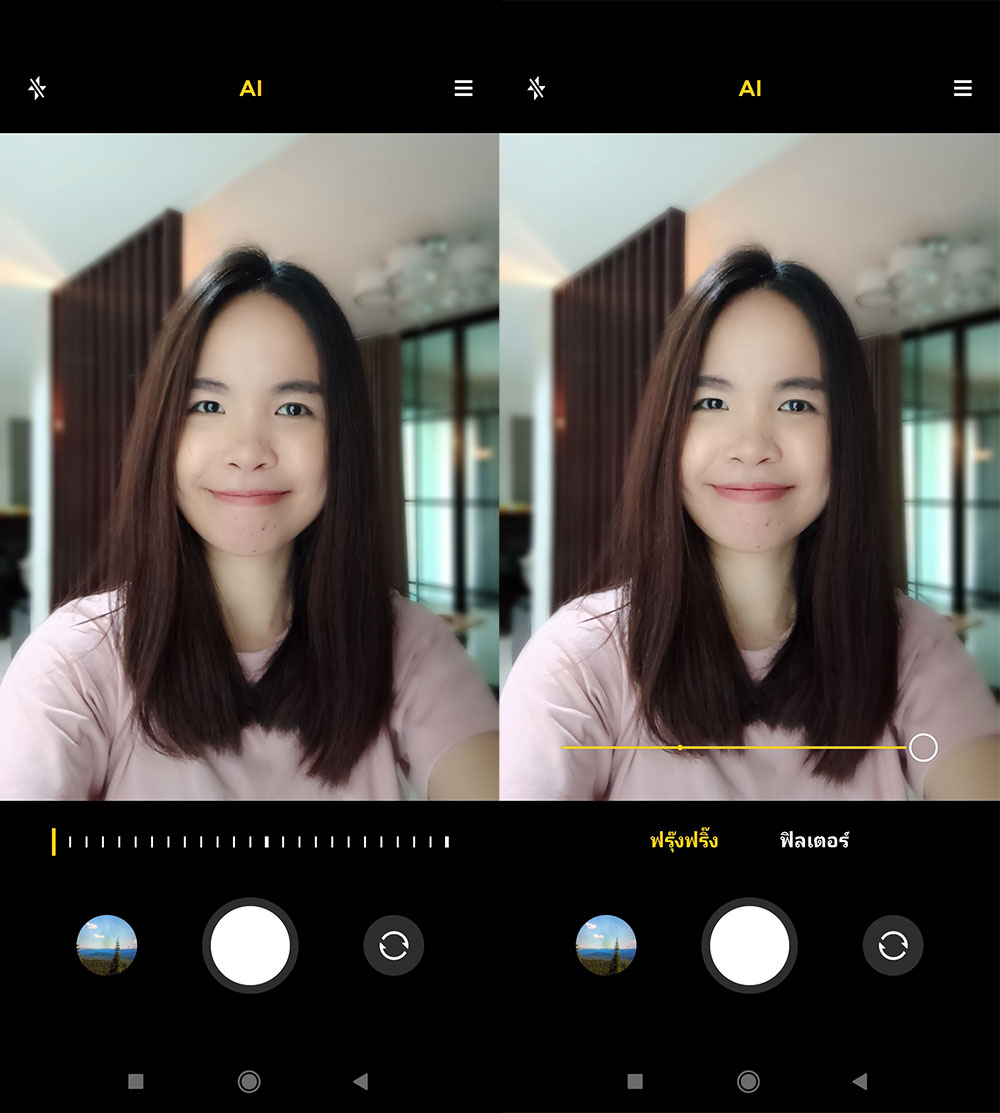This screenshot has height=1113, width=1000.
Task: Go back using the system back triangle under tick-mark screen
Action: click(361, 1081)
